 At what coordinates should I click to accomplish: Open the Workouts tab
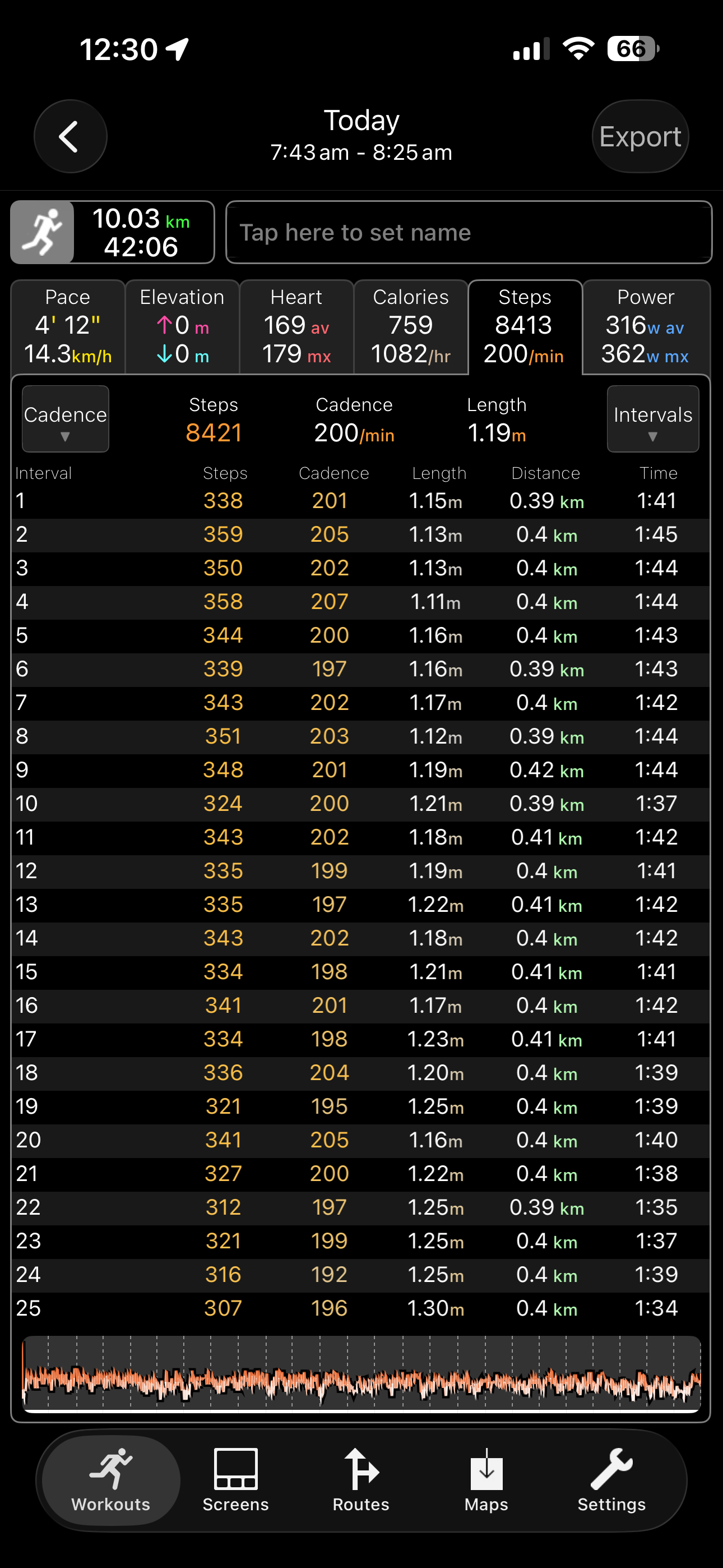tap(111, 1480)
